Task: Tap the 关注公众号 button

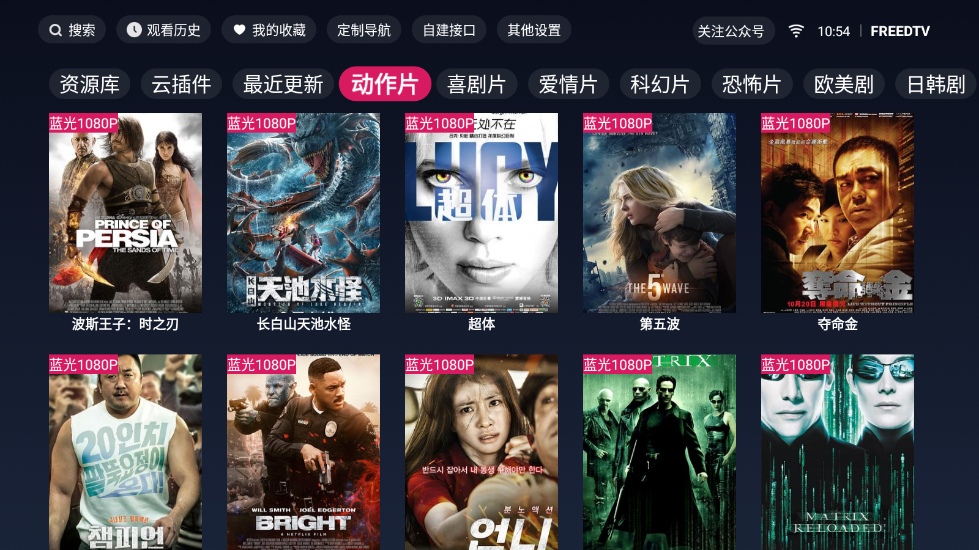Action: point(733,31)
